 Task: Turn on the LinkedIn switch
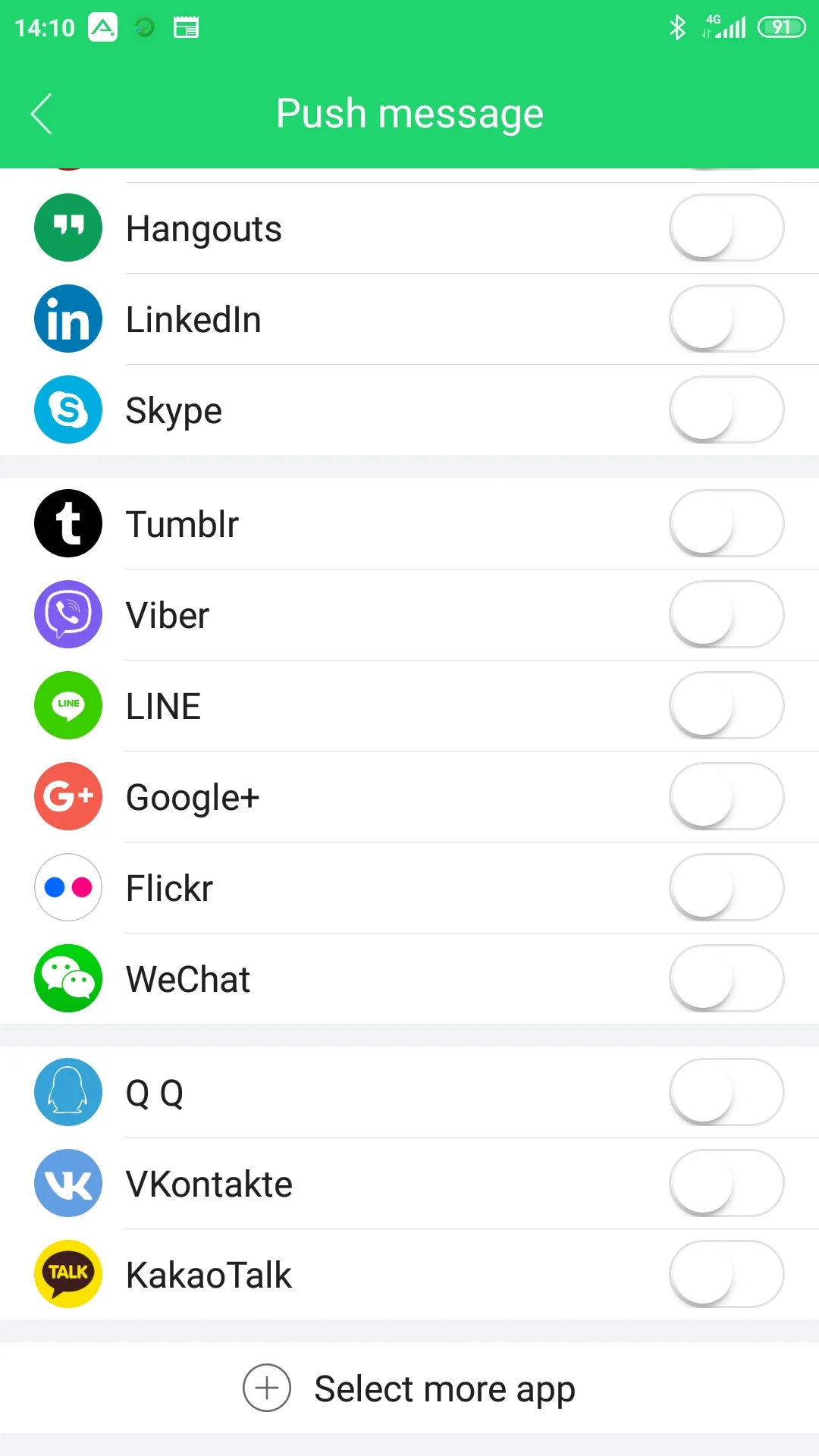[x=726, y=318]
